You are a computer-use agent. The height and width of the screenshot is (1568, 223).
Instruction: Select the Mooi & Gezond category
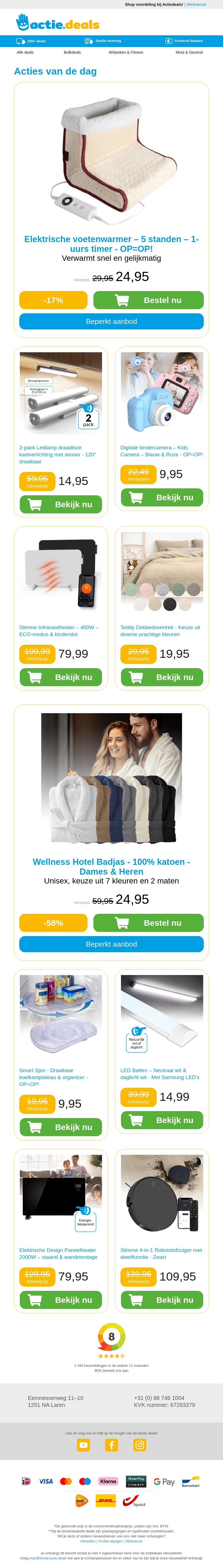[x=189, y=52]
